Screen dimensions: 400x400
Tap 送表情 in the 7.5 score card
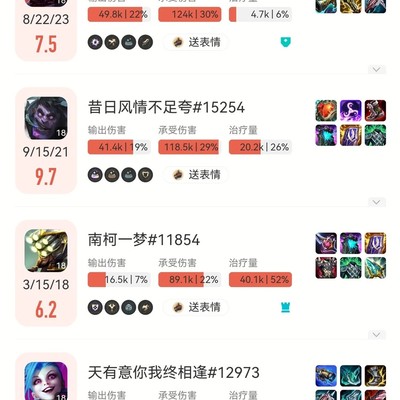[196, 42]
